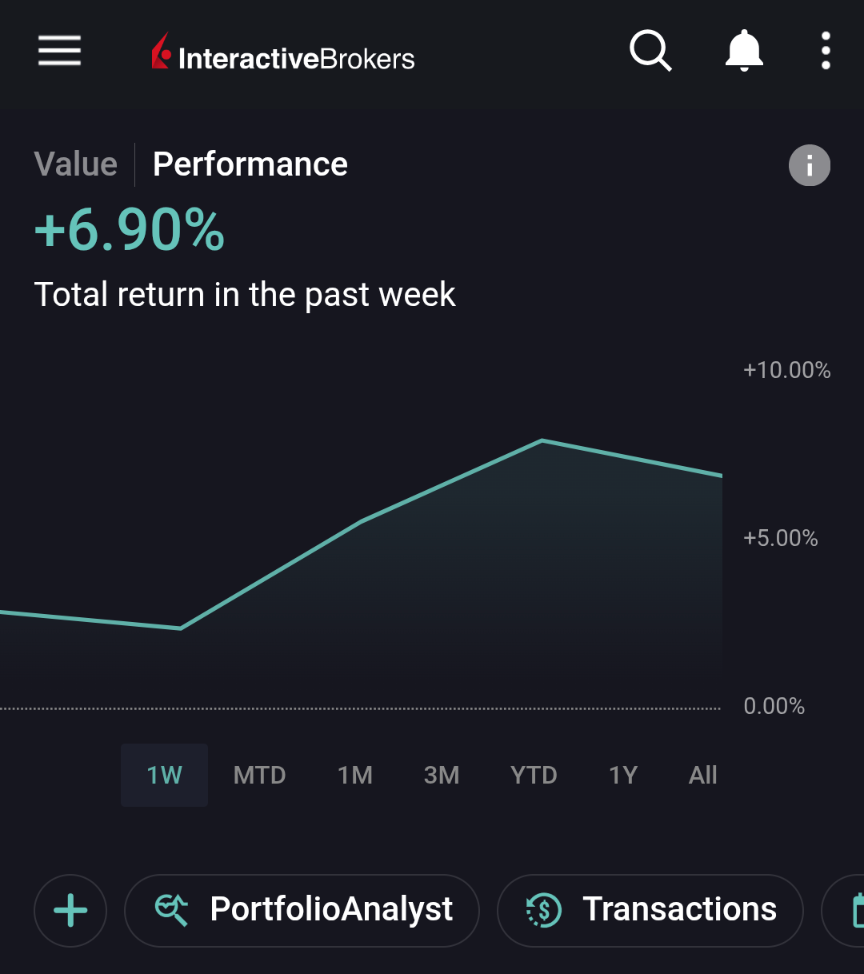Open the search magnifier icon
This screenshot has width=864, height=974.
pos(650,50)
